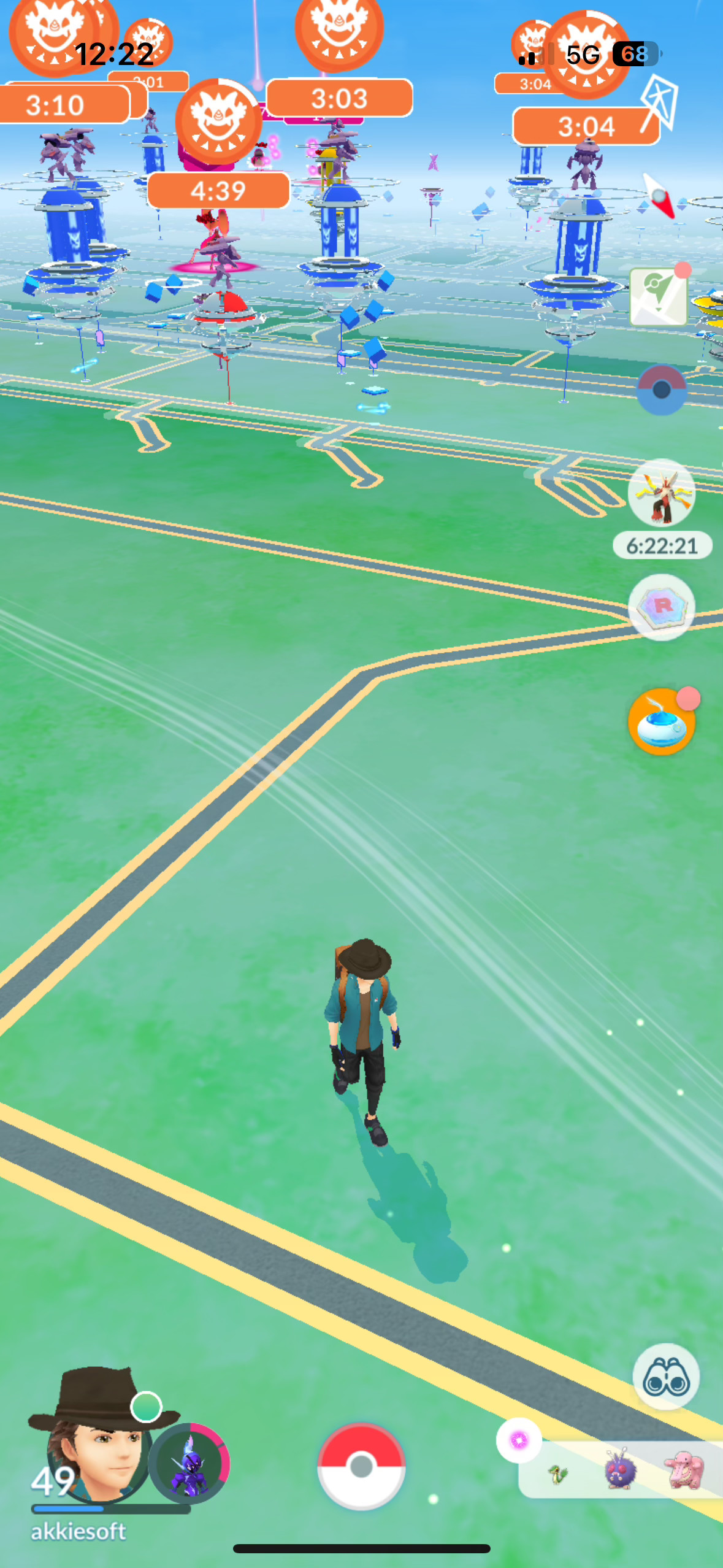The width and height of the screenshot is (723, 1568).
Task: Open the event timer showing 6:22:21
Action: point(661,494)
